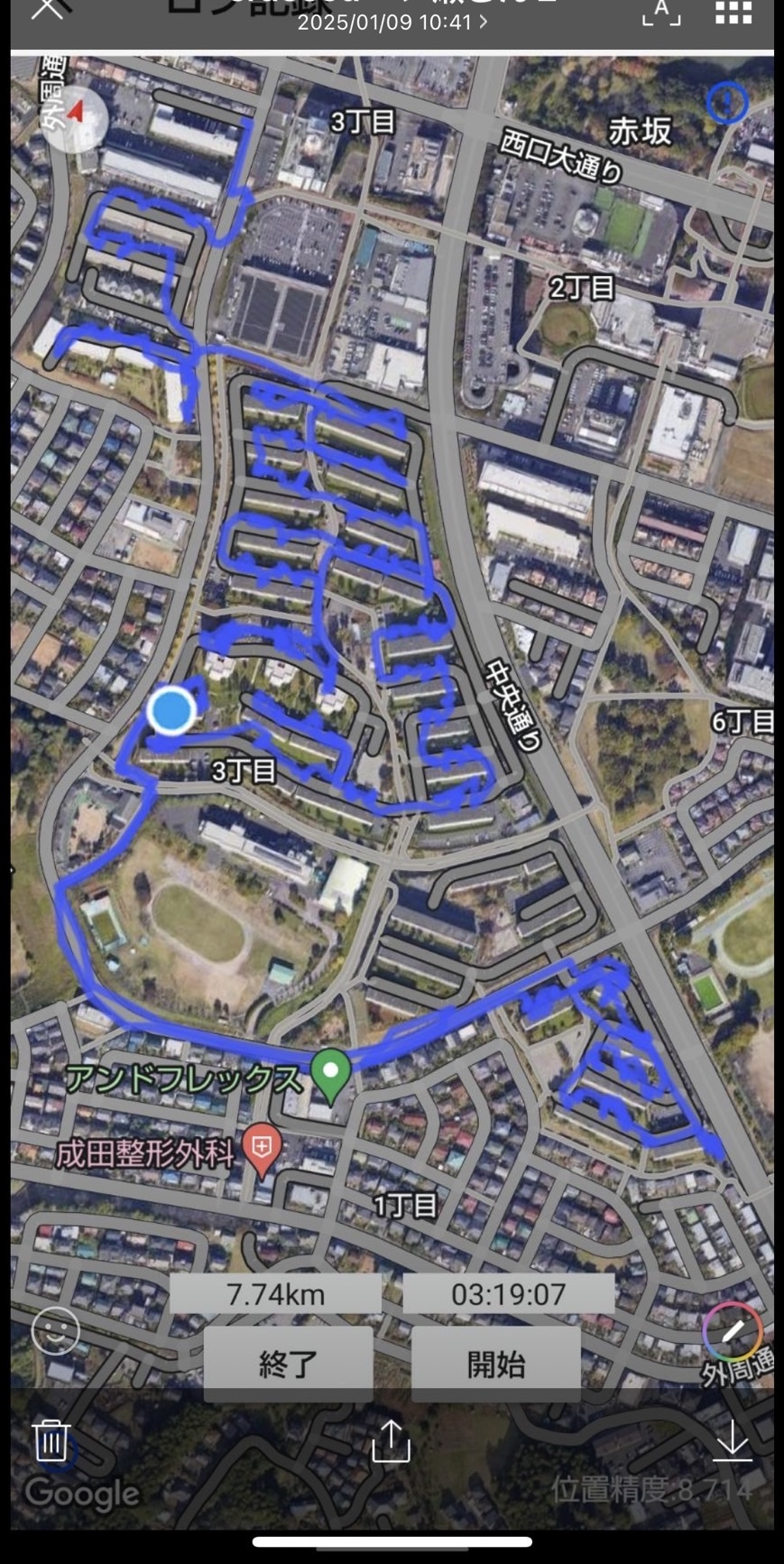
Task: Tap the compass to reorient map
Action: [x=75, y=117]
